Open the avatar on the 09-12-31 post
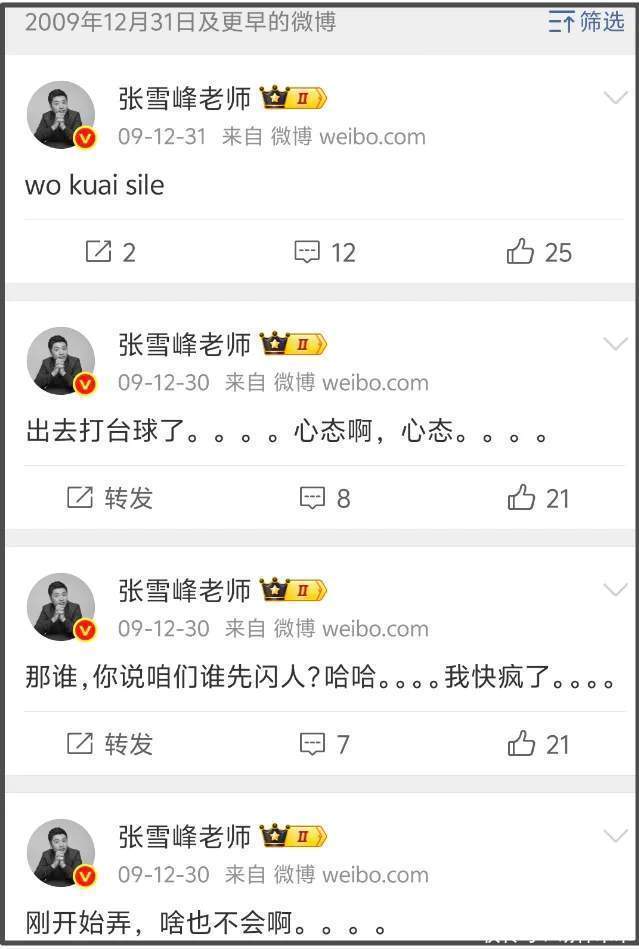The height and width of the screenshot is (949, 639). tap(60, 115)
